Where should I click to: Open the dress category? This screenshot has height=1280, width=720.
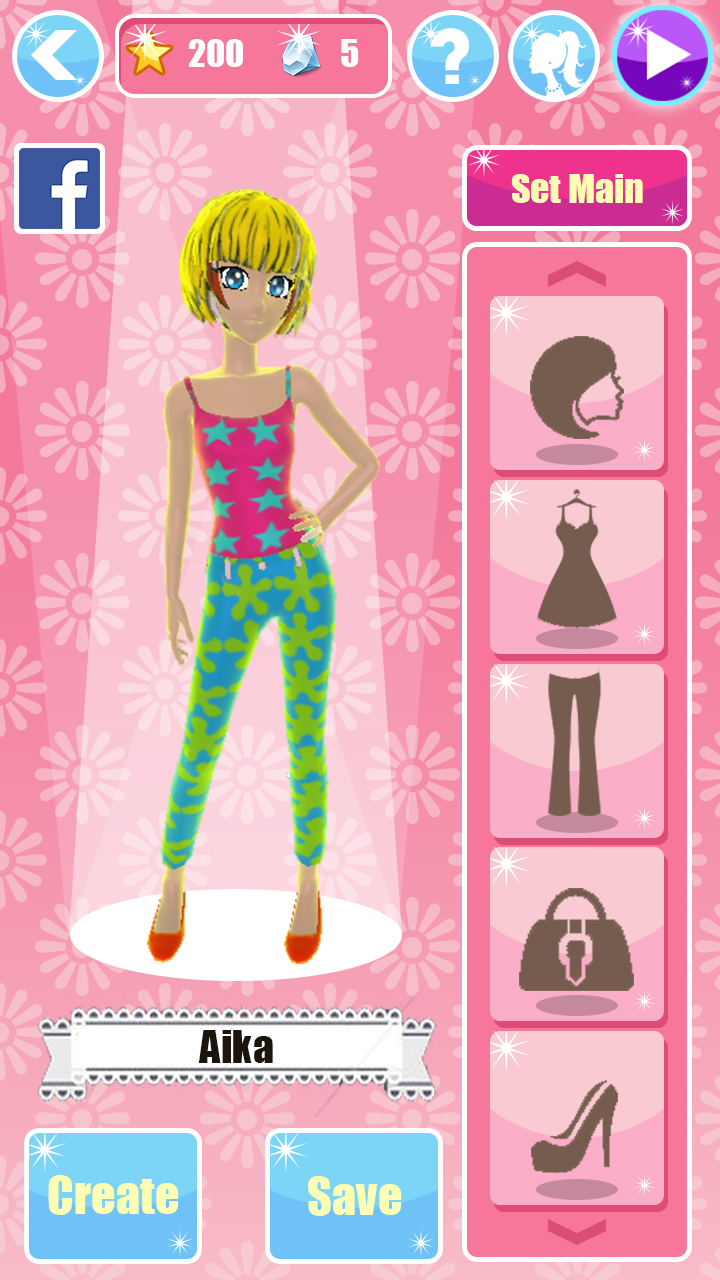(577, 568)
